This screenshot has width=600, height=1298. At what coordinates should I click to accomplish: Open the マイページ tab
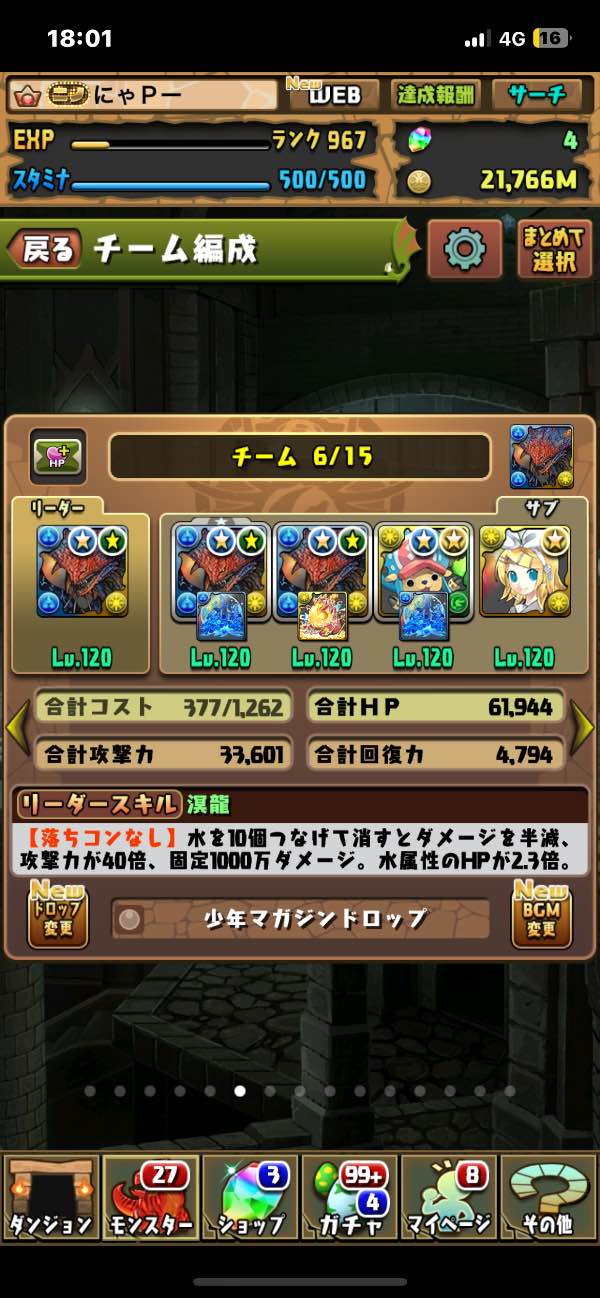tap(449, 1196)
